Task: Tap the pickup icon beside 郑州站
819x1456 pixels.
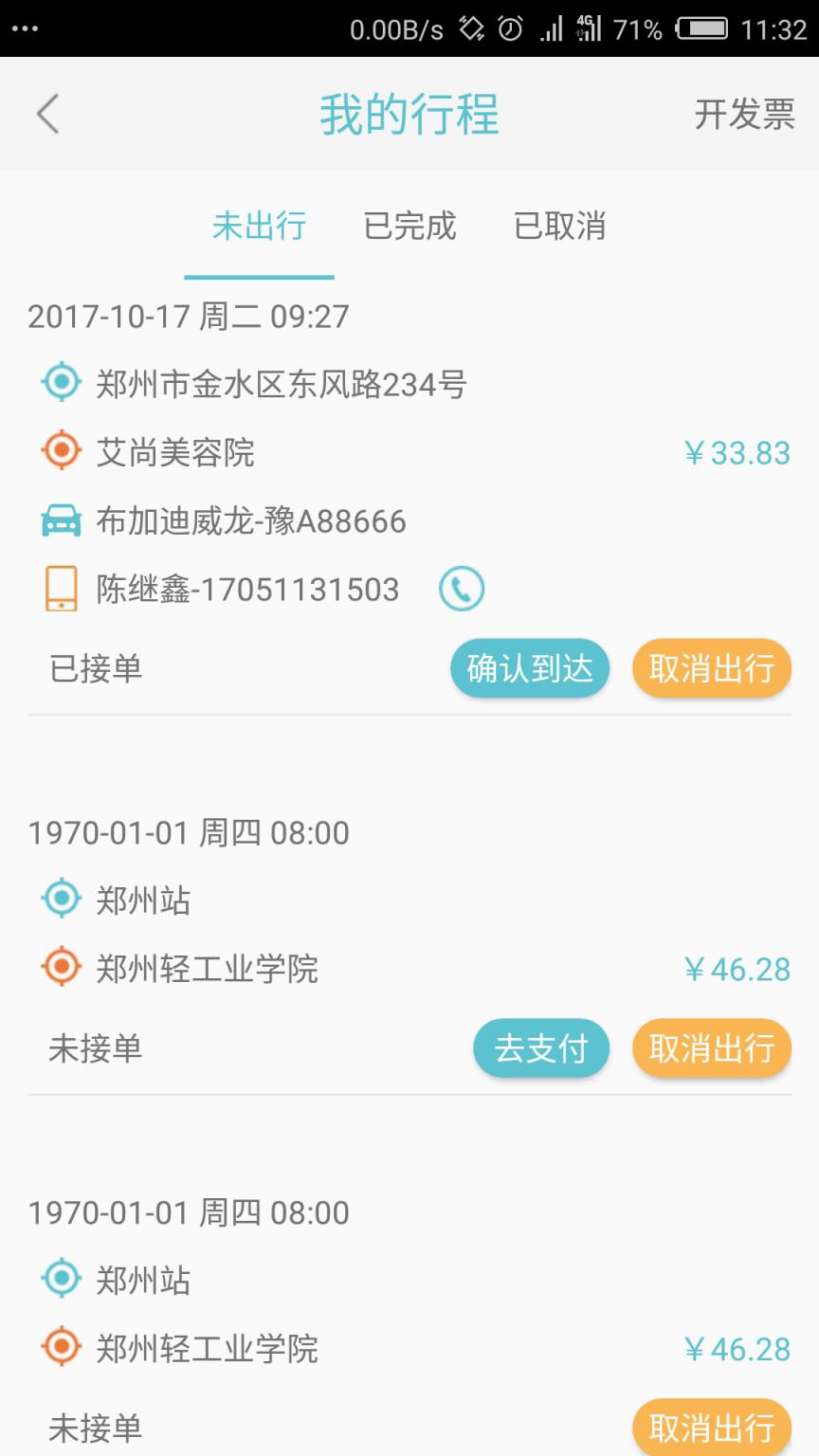Action: point(60,898)
